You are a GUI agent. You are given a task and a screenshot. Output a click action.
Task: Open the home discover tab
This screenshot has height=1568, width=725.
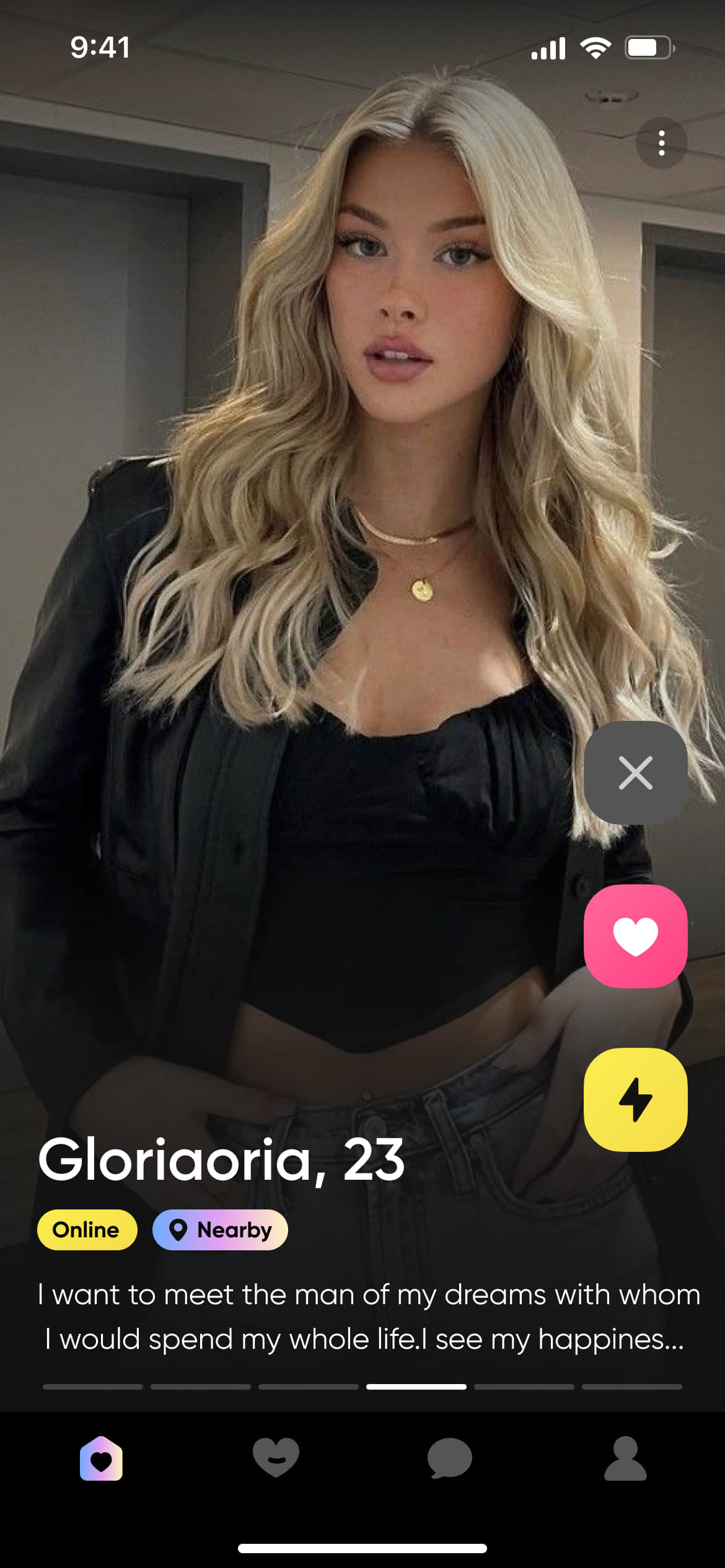[101, 1458]
